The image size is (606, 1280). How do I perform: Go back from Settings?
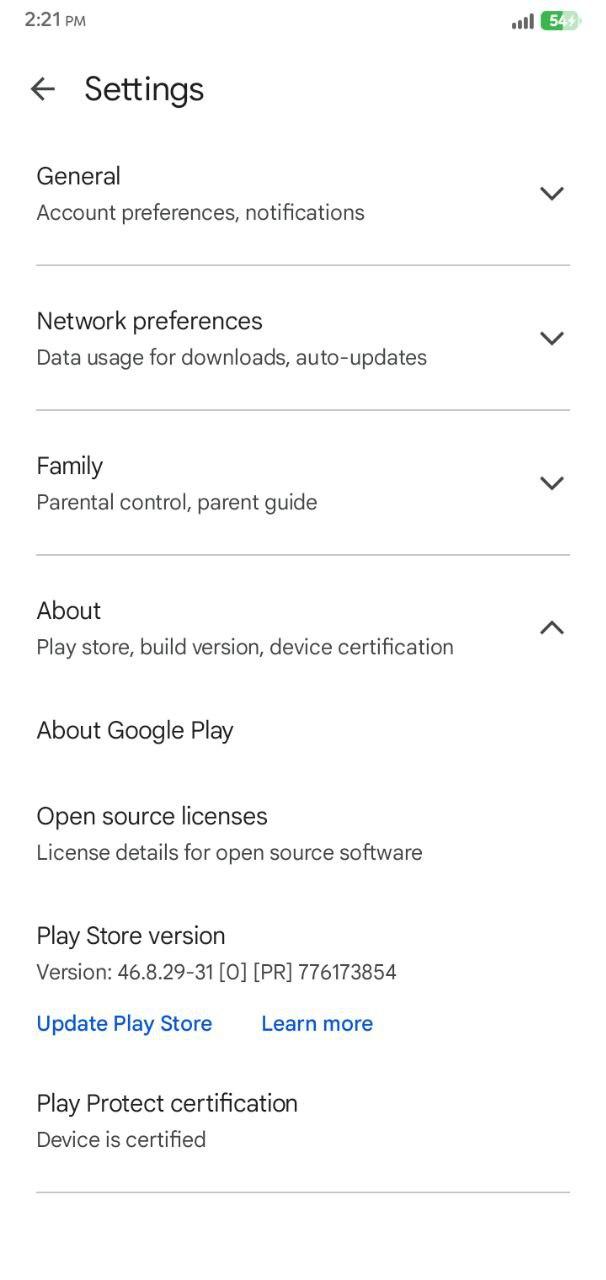[42, 89]
